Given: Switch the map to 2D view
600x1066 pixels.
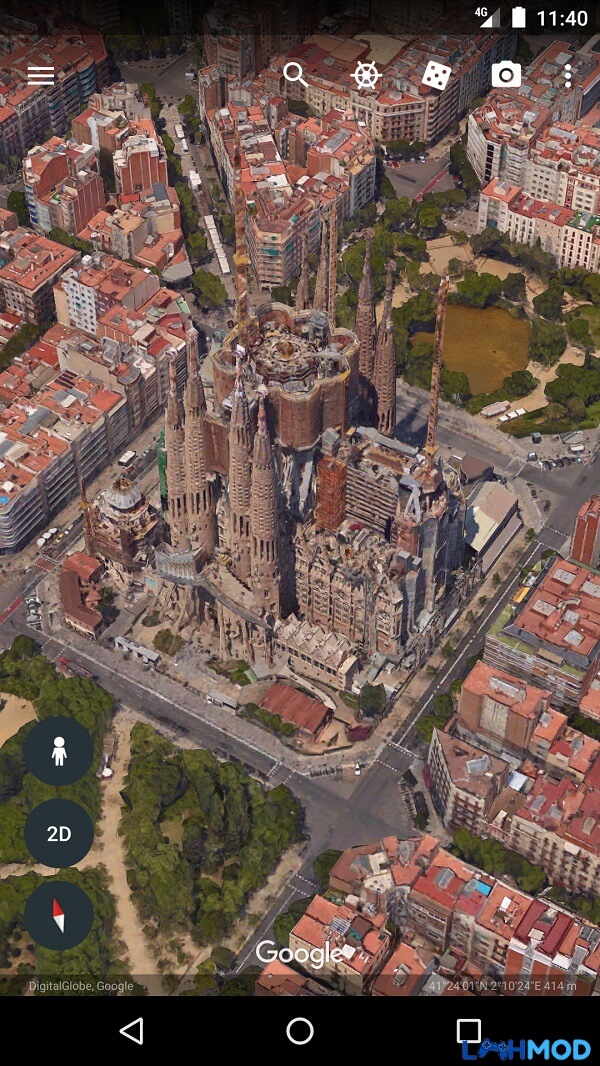Looking at the screenshot, I should pyautogui.click(x=59, y=833).
